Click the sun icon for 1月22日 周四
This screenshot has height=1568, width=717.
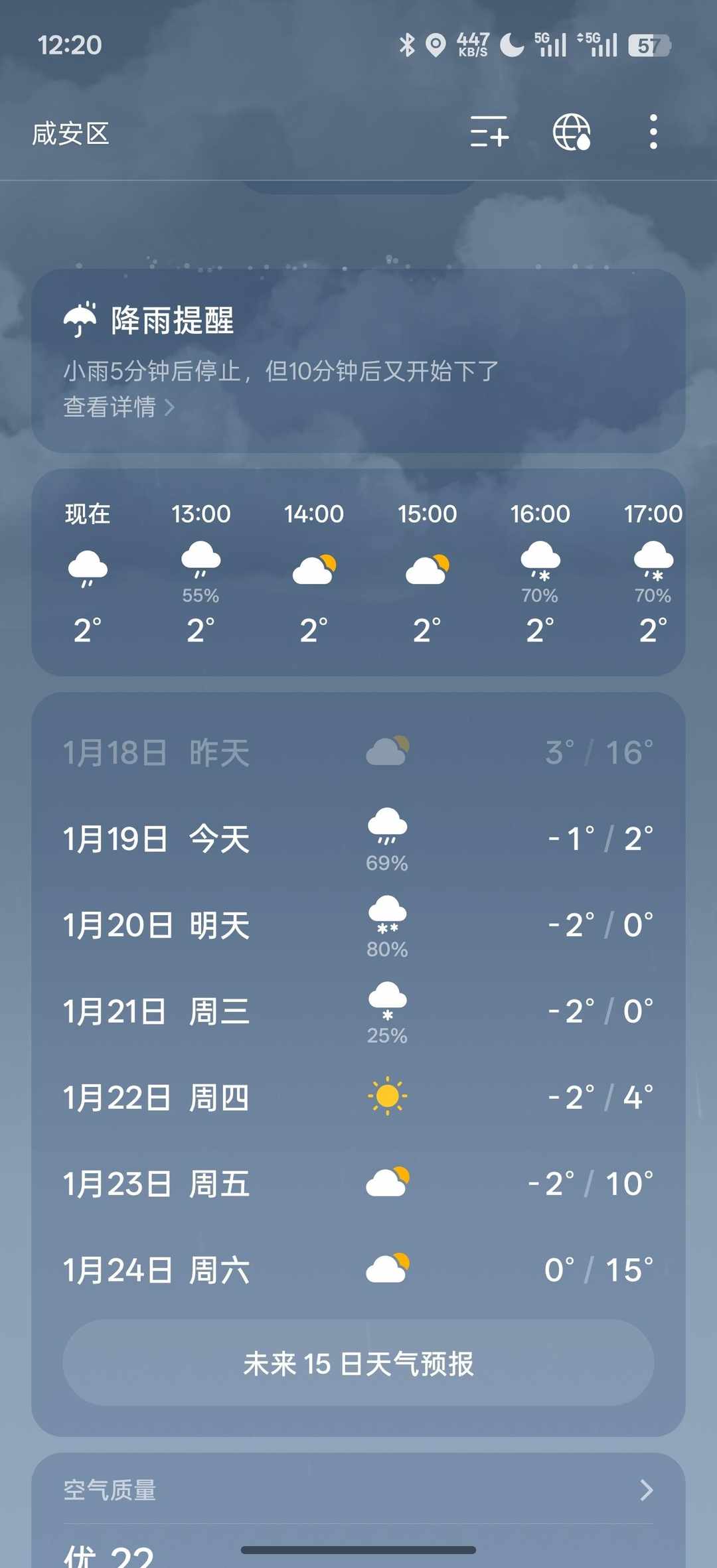[388, 1096]
